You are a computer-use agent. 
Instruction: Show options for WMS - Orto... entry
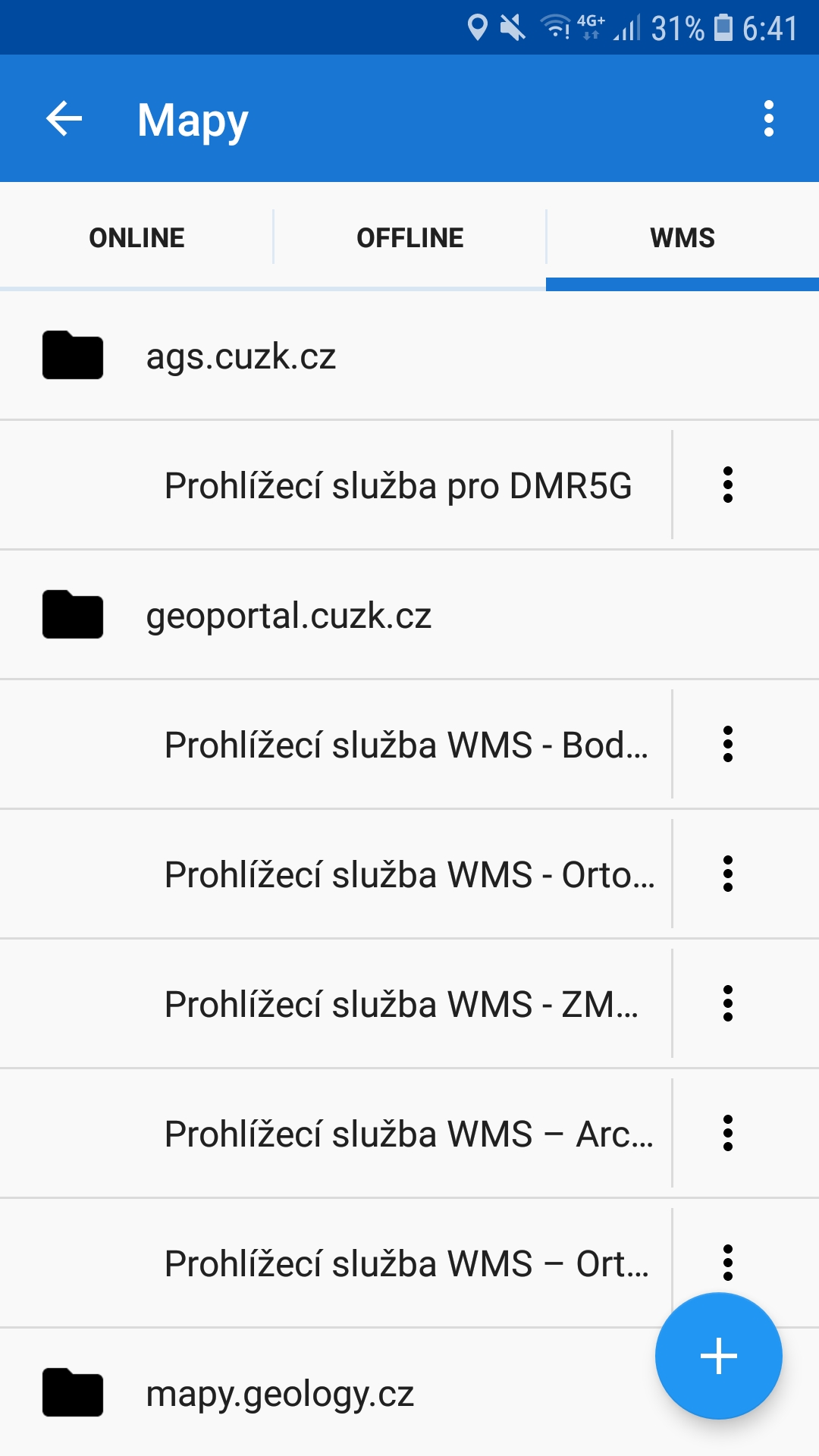728,874
